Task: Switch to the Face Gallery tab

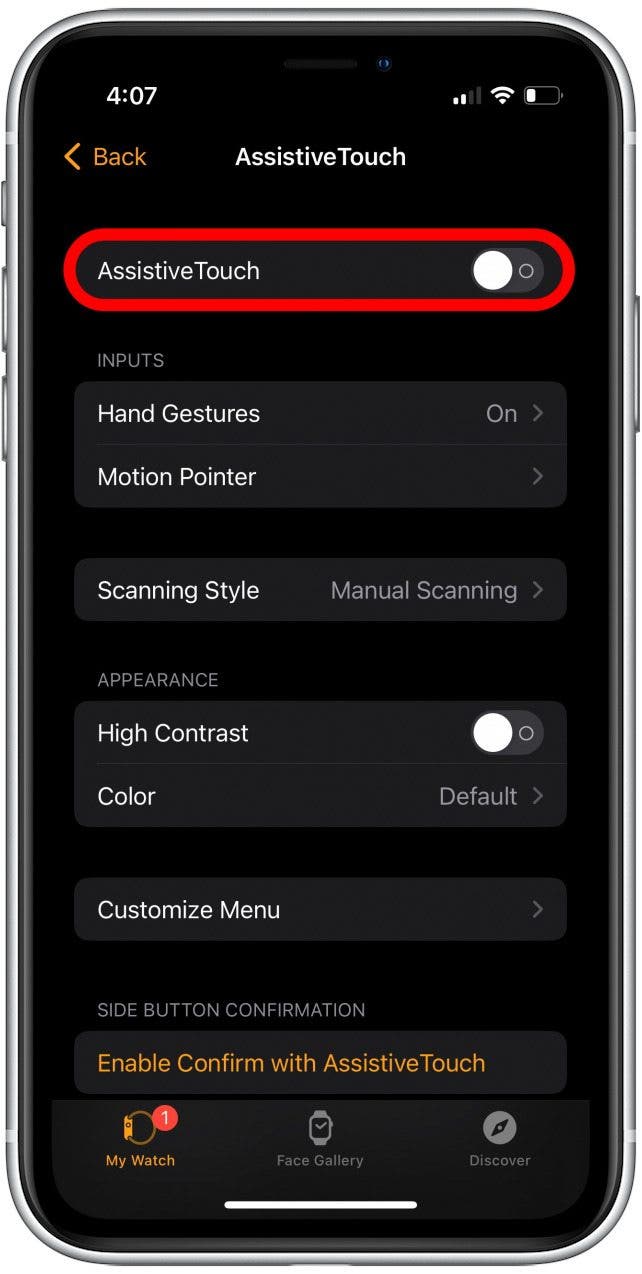Action: pyautogui.click(x=320, y=1138)
